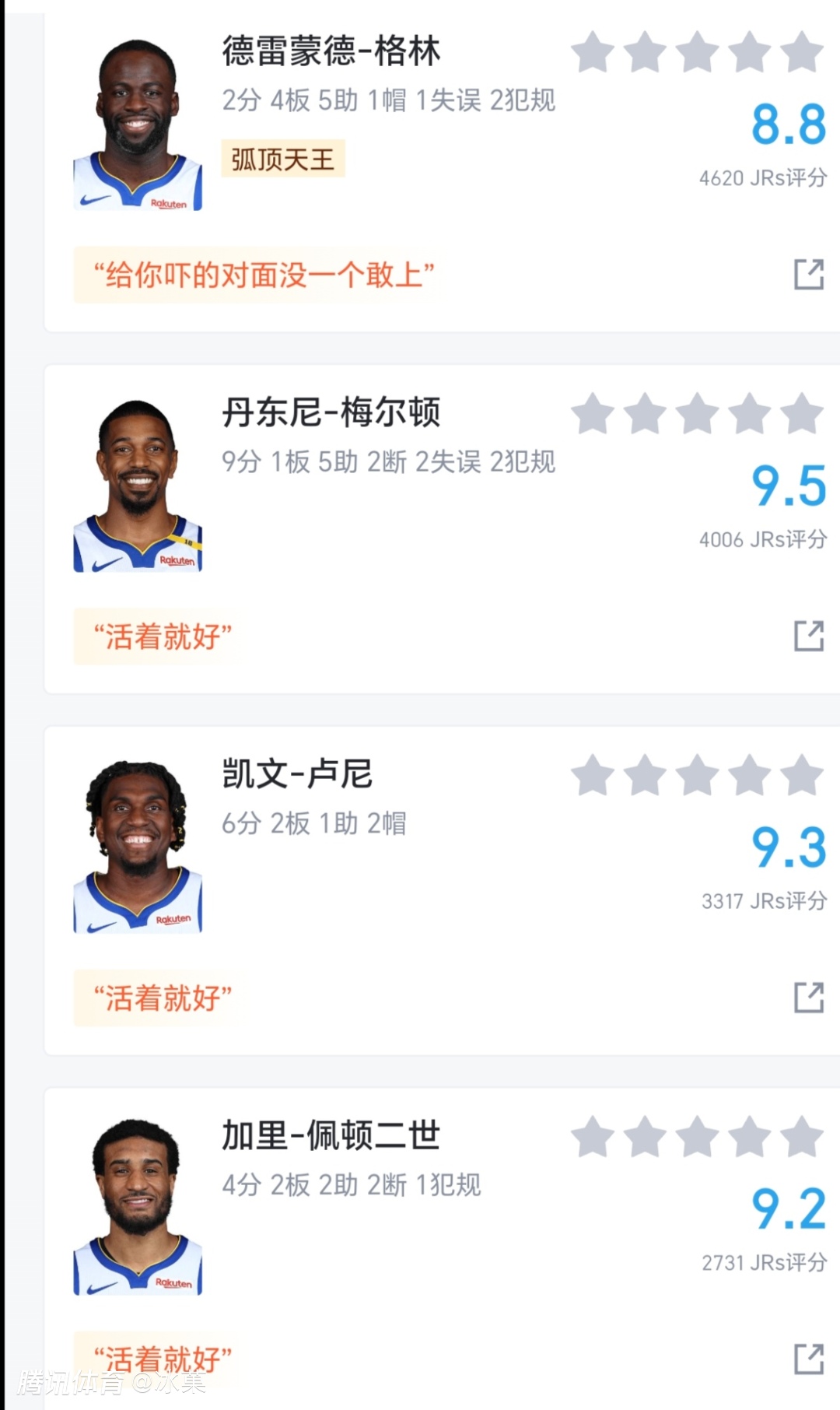840x1410 pixels.
Task: Tap the 弧顶天王 tag on Green's card
Action: [x=282, y=160]
